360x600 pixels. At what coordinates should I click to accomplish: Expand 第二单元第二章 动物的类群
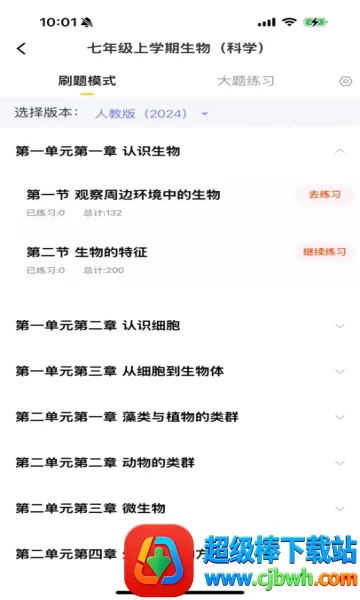coord(180,463)
